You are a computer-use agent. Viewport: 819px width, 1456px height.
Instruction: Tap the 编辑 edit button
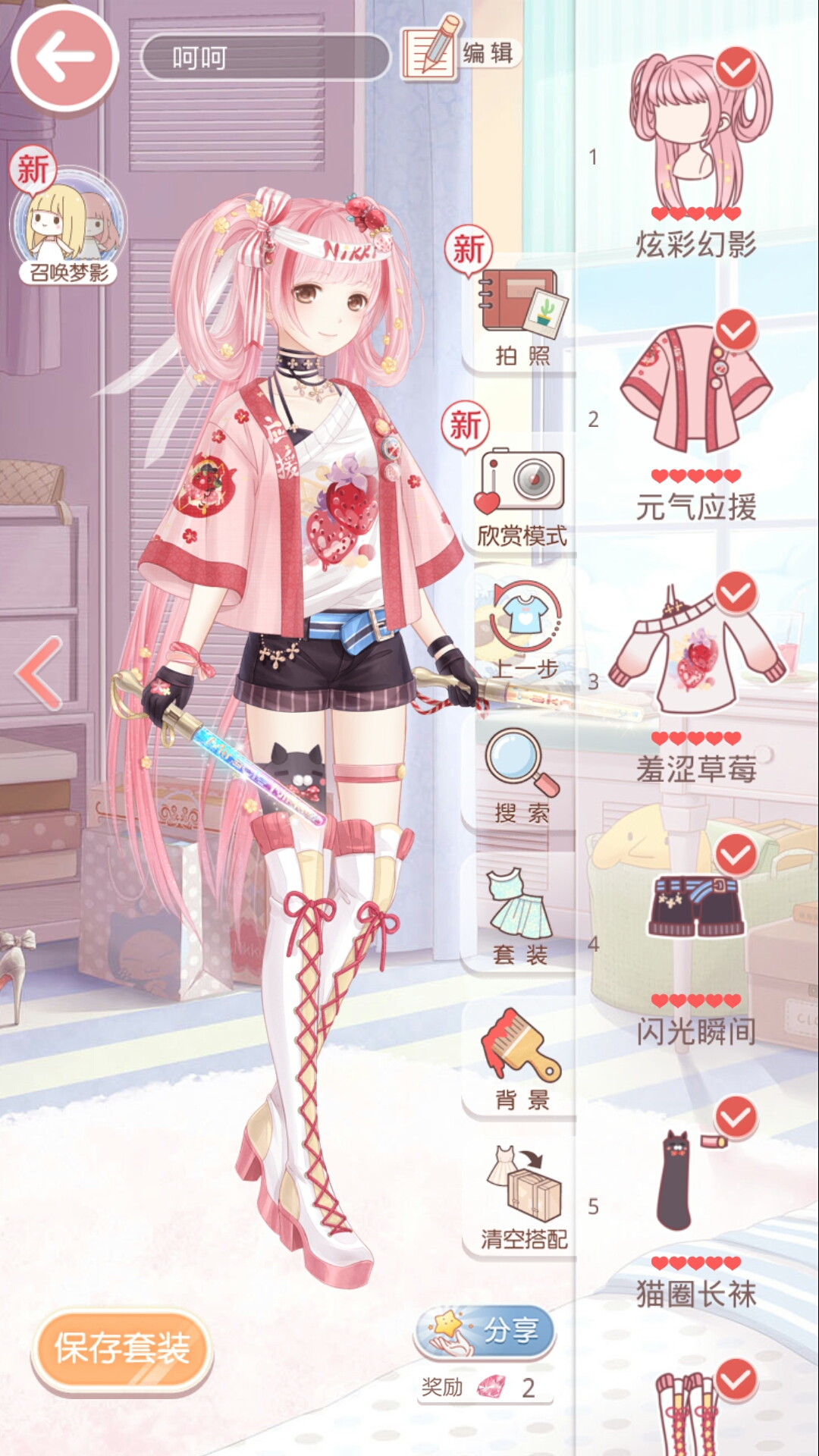(460, 52)
